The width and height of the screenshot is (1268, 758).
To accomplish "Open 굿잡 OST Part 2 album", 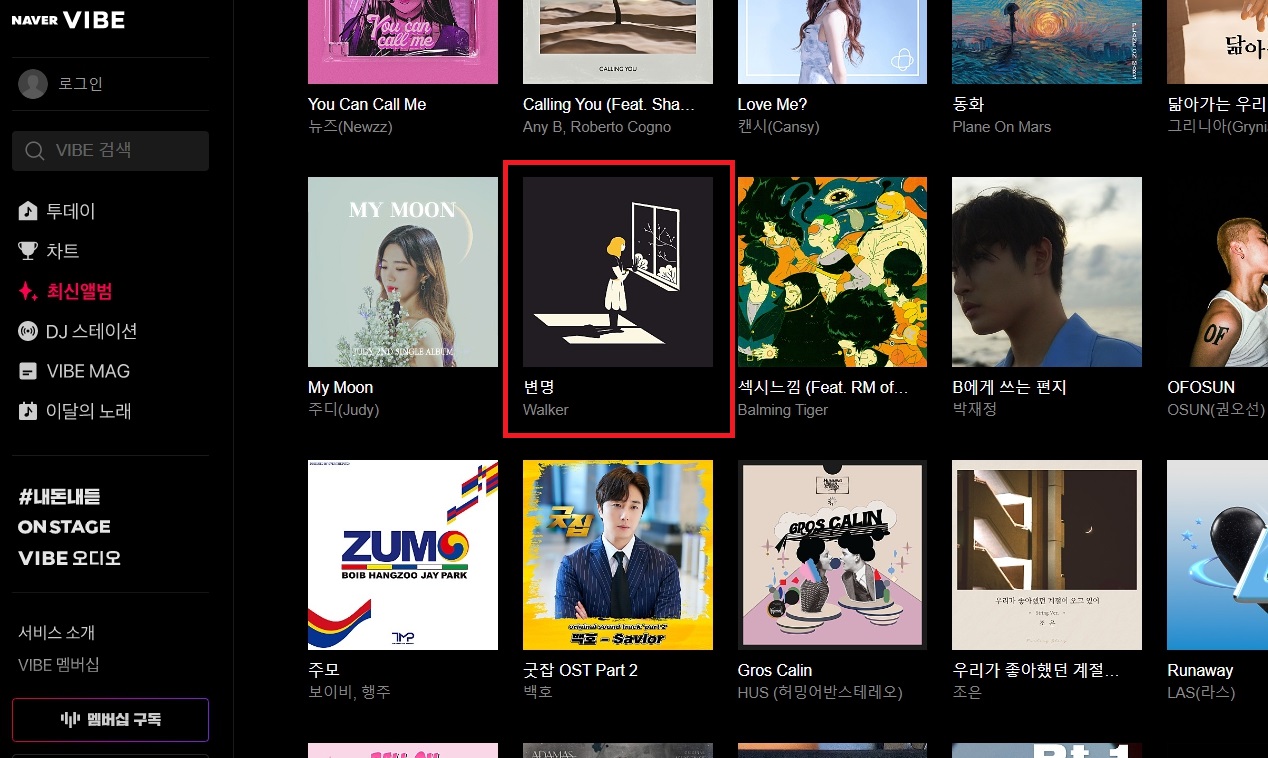I will (x=617, y=555).
